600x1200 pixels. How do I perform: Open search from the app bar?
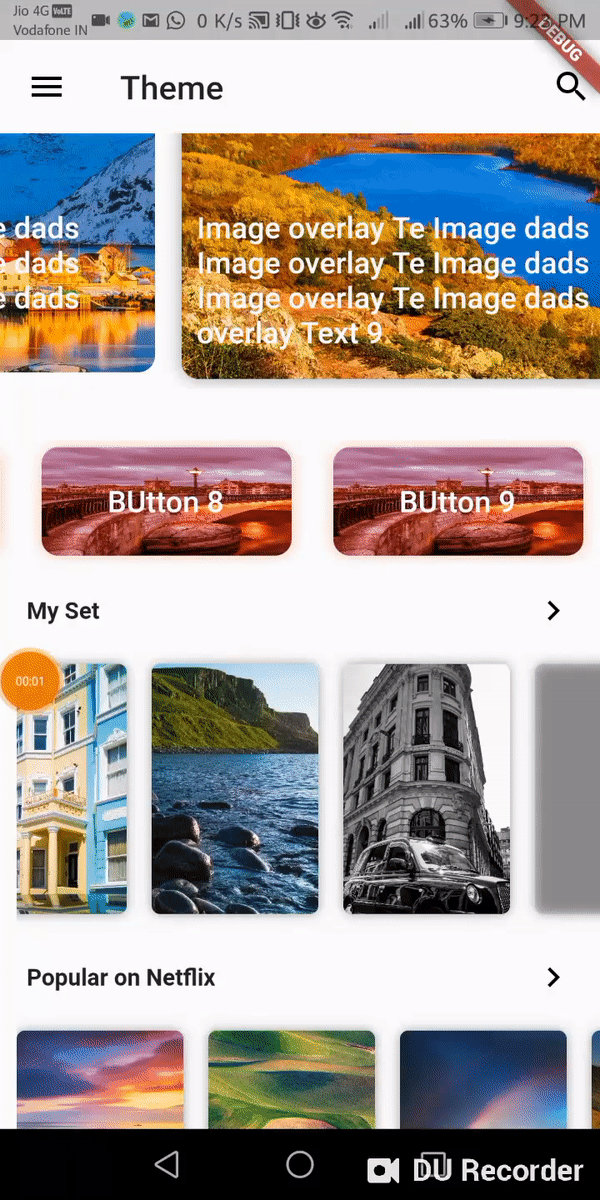point(570,88)
